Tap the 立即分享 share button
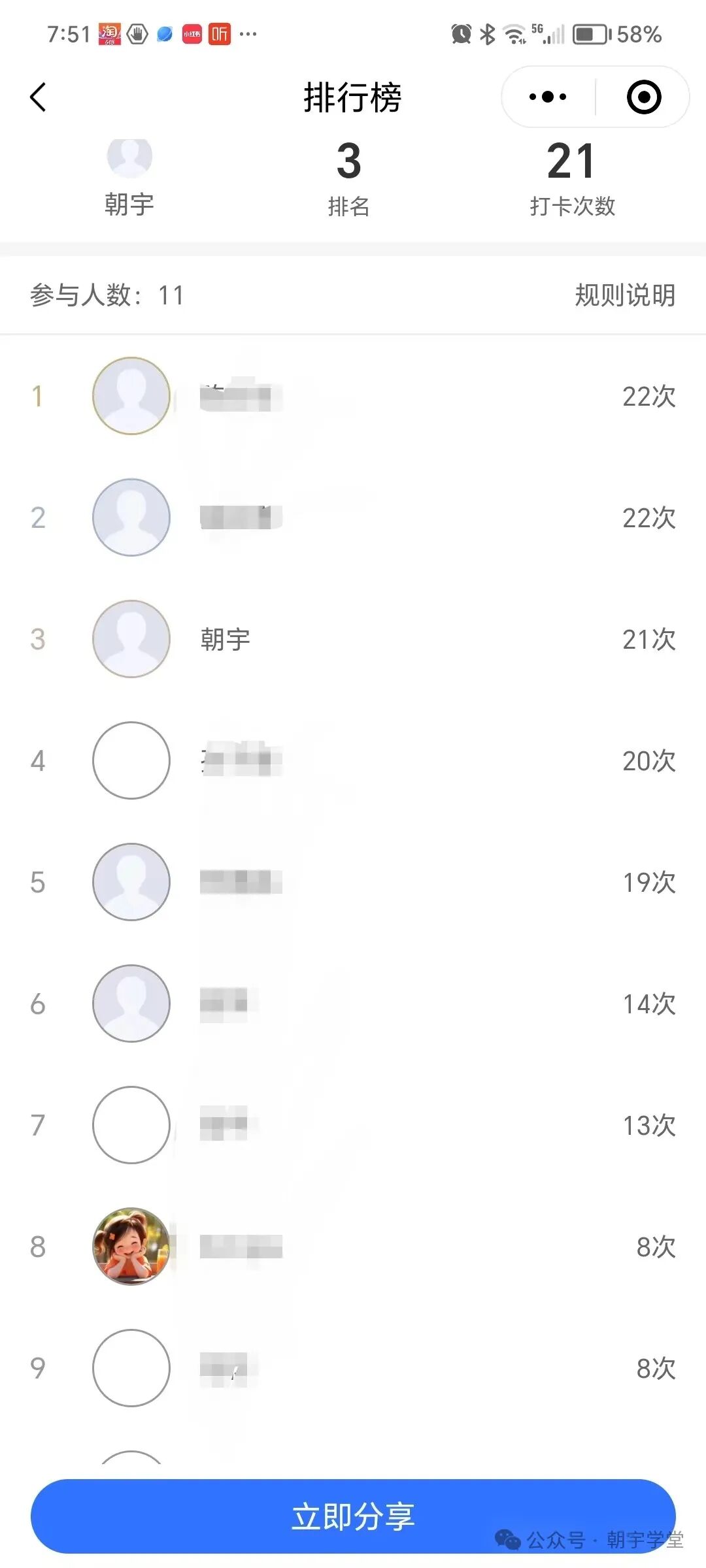The image size is (706, 1568). tap(353, 1516)
